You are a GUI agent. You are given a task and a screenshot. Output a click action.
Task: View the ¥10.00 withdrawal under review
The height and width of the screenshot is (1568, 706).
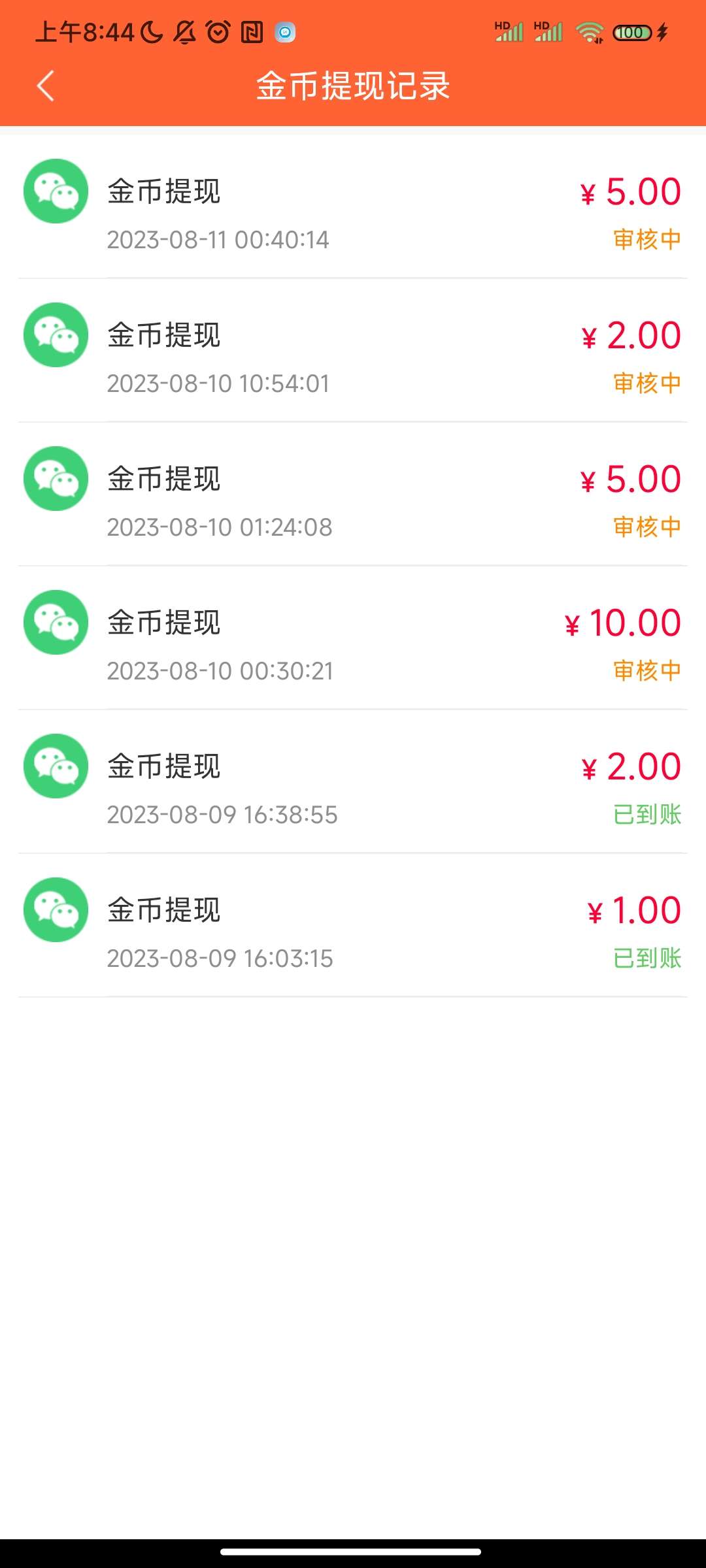[353, 638]
